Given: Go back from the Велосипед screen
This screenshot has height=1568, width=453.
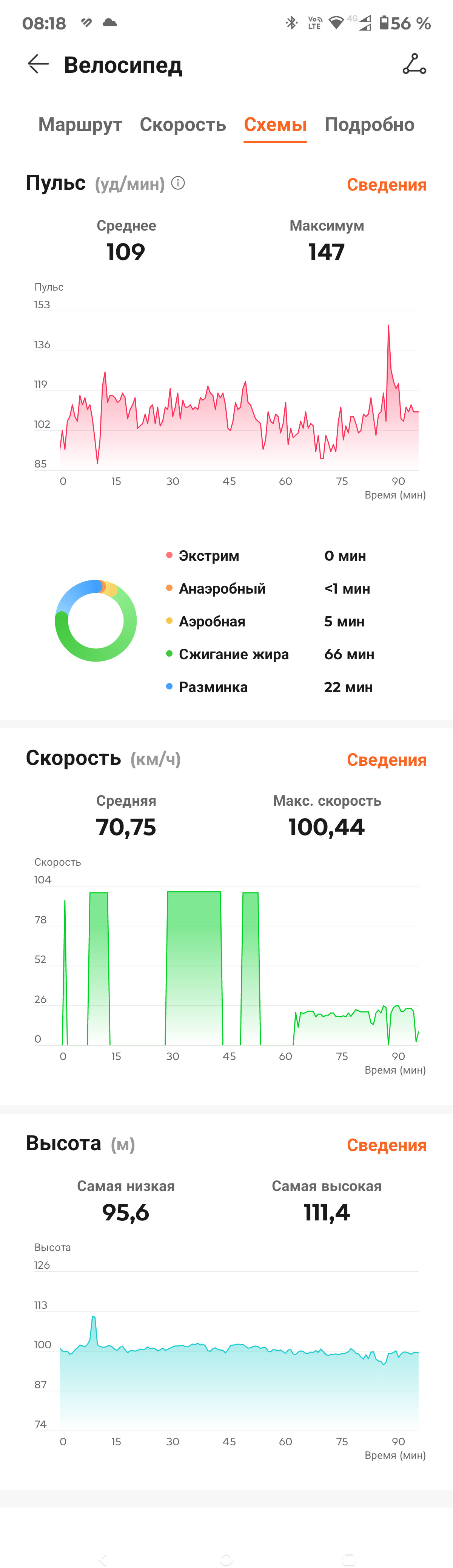Looking at the screenshot, I should point(38,64).
